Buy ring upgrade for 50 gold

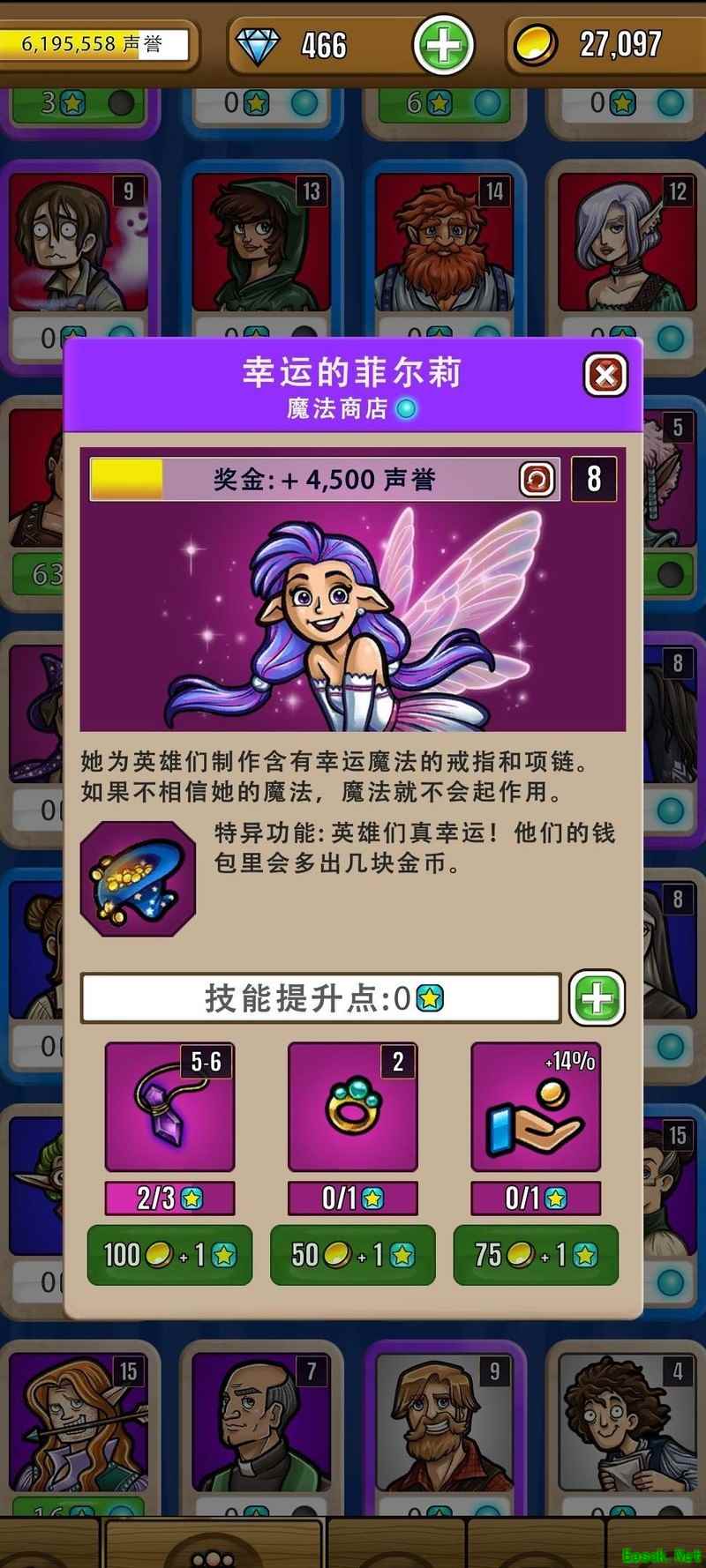point(352,1254)
